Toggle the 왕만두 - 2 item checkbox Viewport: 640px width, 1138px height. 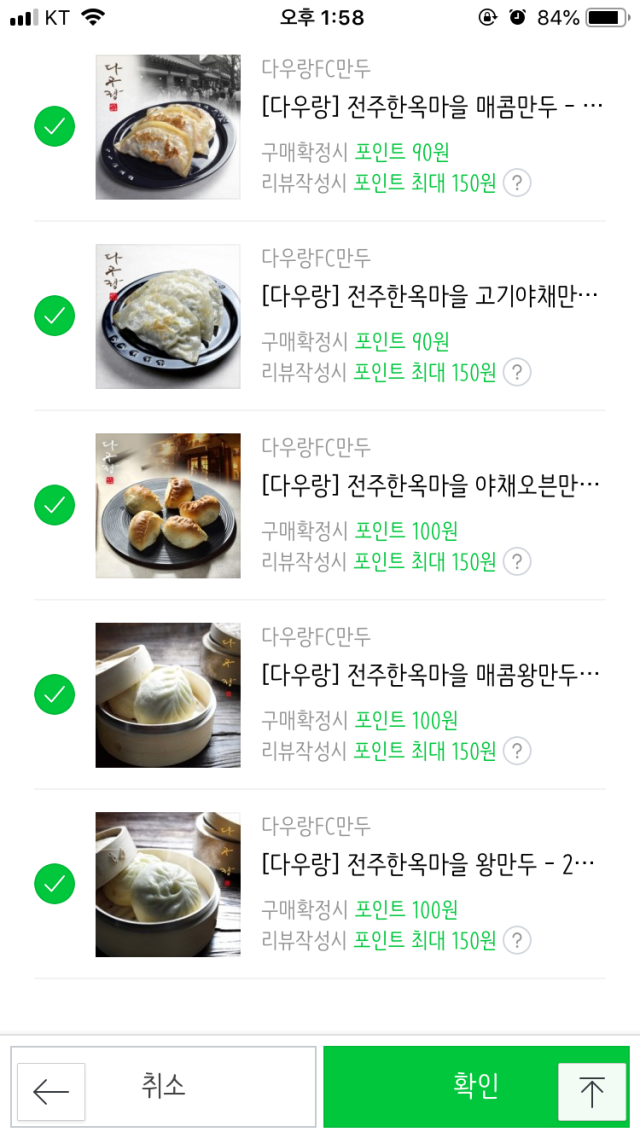[x=55, y=884]
